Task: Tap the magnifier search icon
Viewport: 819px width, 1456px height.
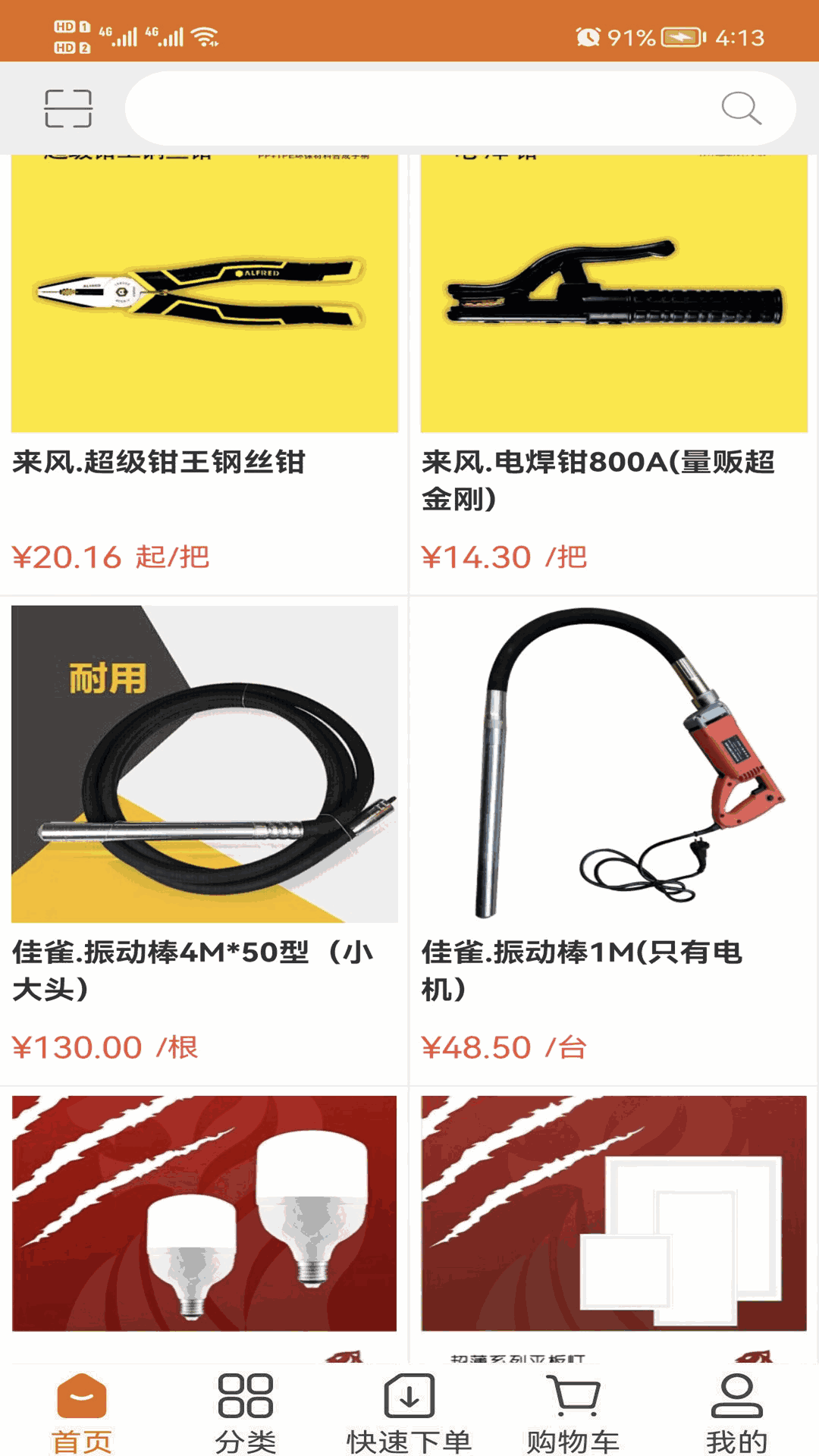Action: coord(741,108)
